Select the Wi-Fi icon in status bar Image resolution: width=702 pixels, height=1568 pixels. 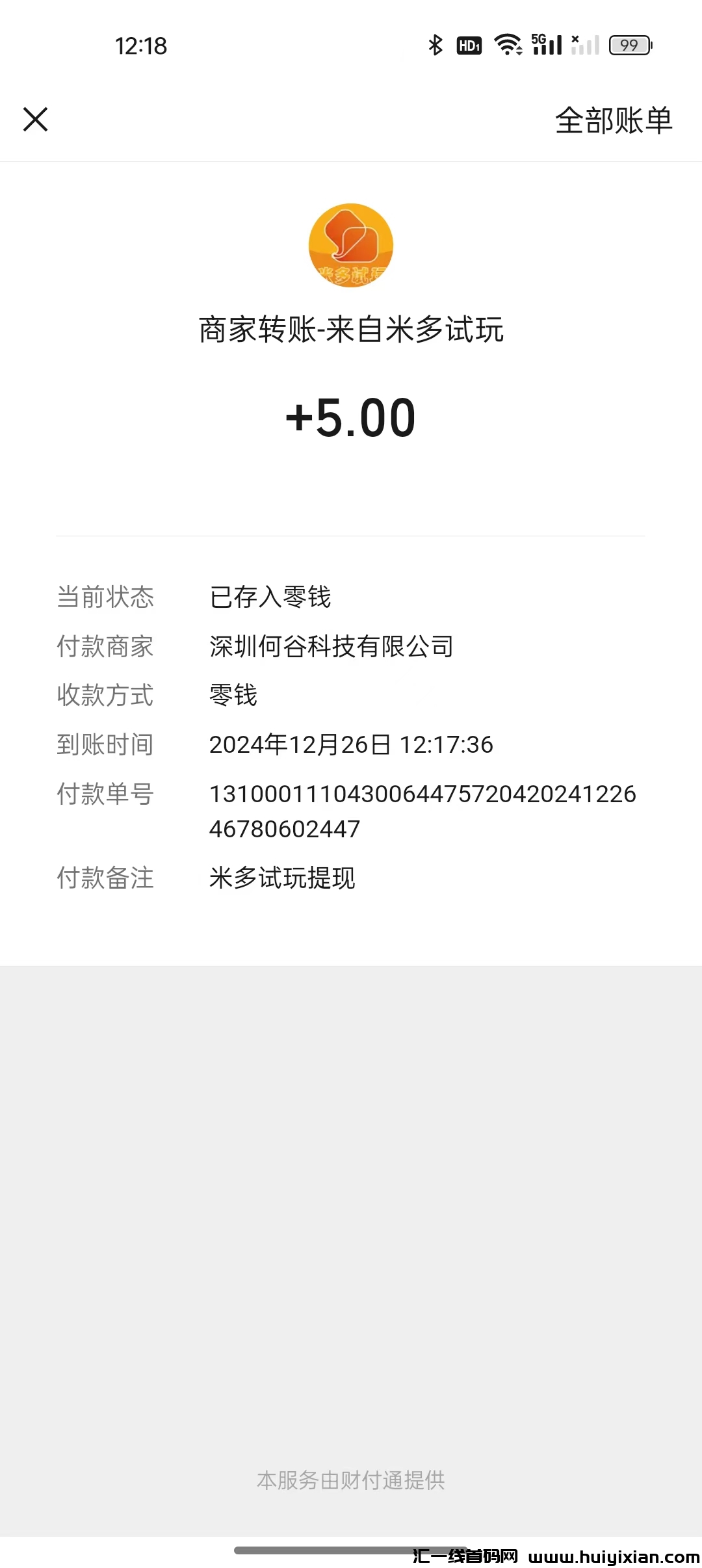click(508, 44)
